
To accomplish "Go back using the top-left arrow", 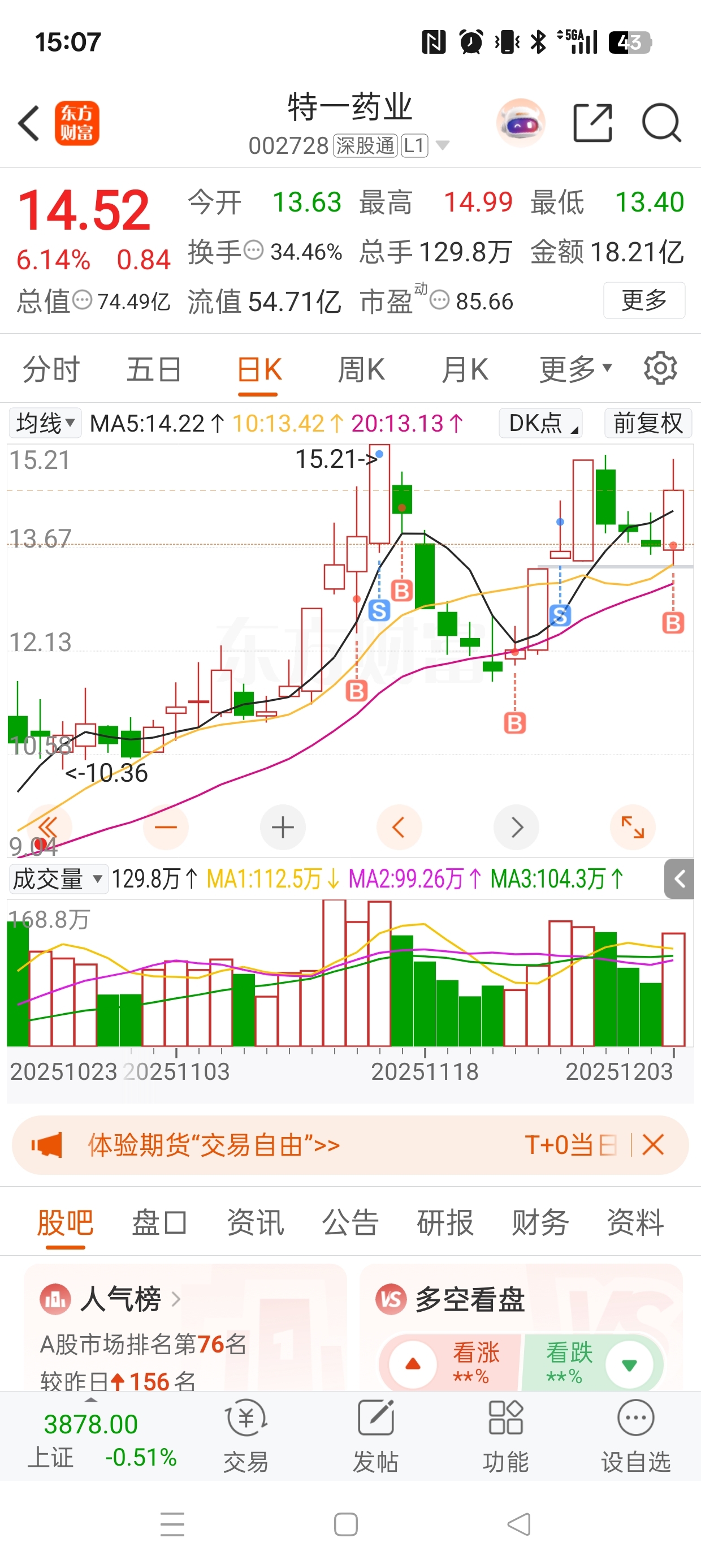I will coord(29,123).
